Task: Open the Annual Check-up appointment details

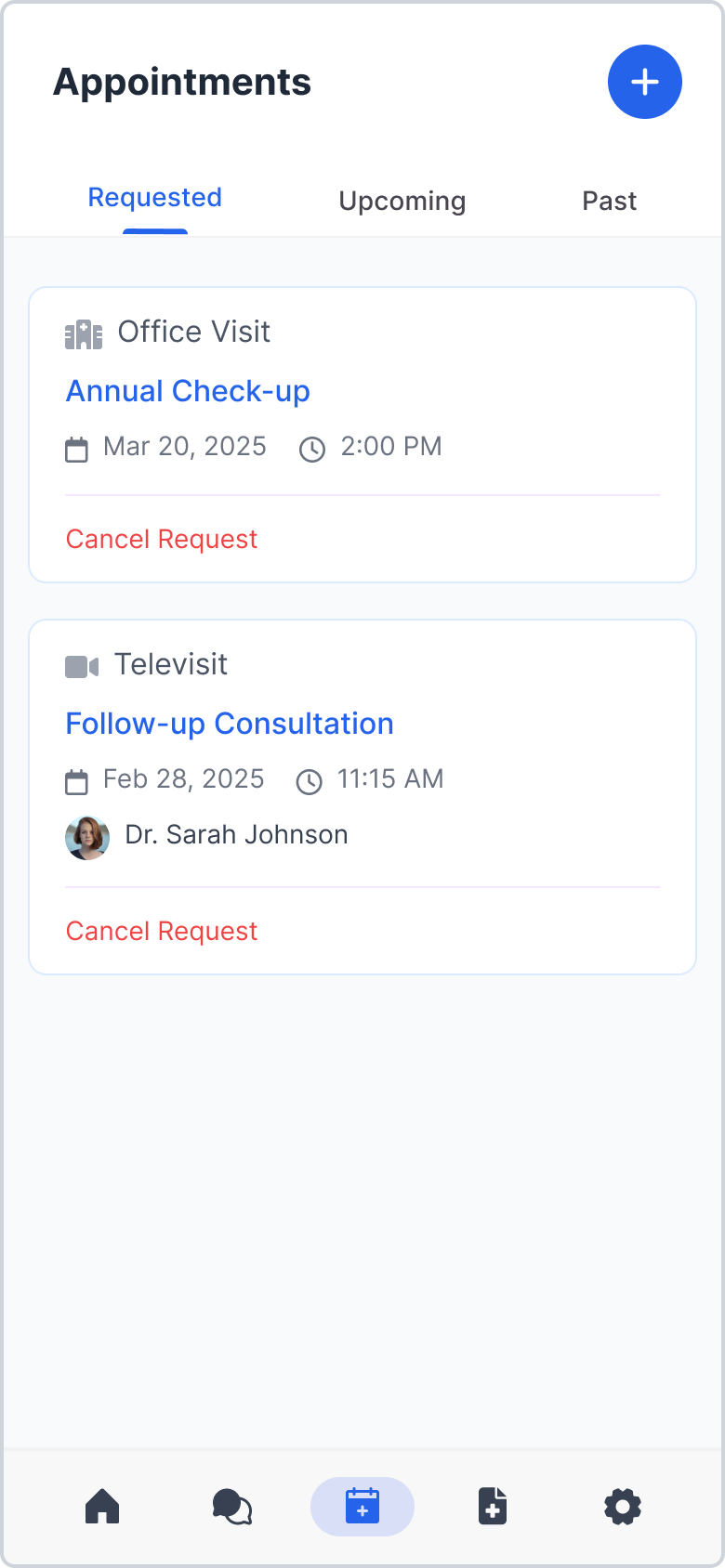Action: [x=187, y=391]
